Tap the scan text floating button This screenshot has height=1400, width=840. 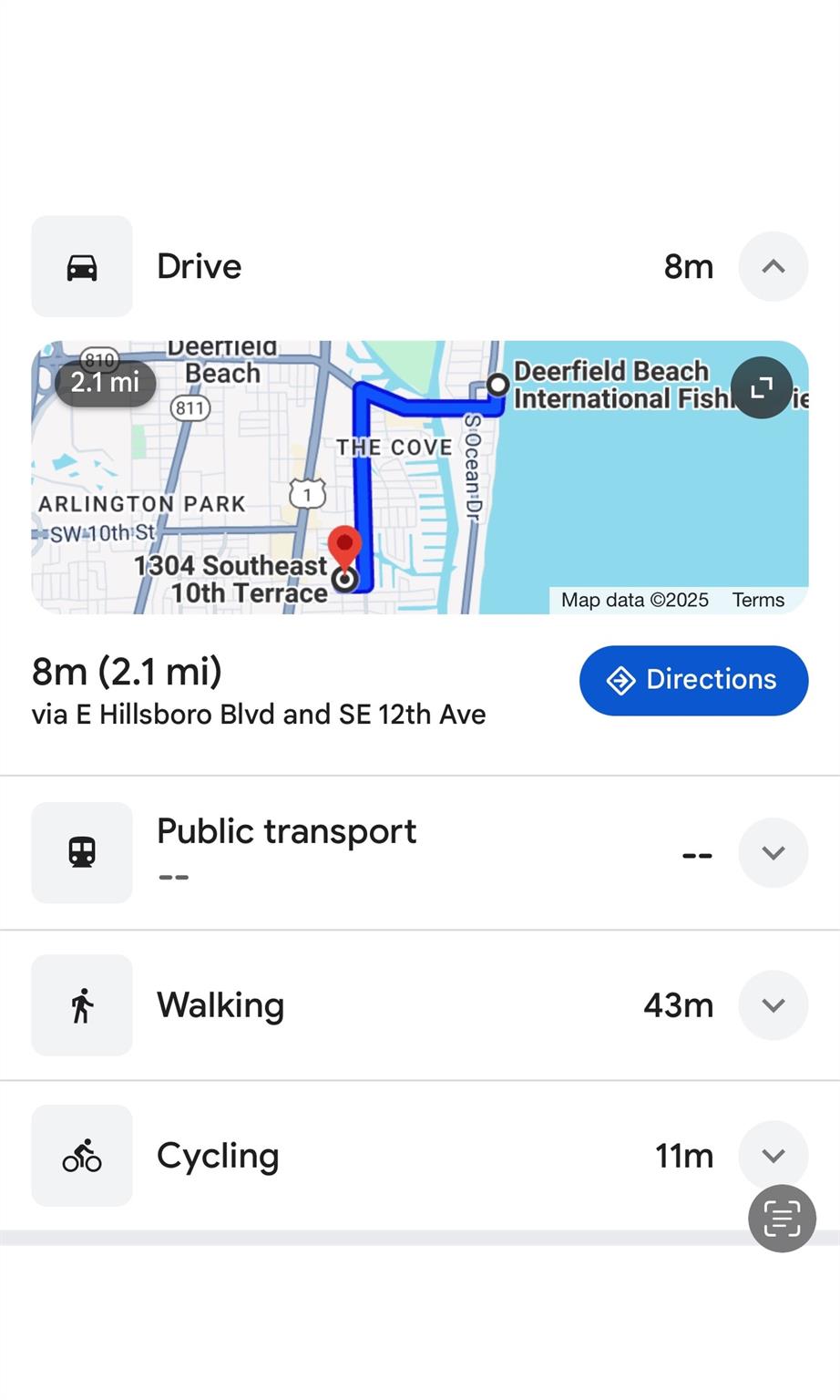click(x=782, y=1219)
